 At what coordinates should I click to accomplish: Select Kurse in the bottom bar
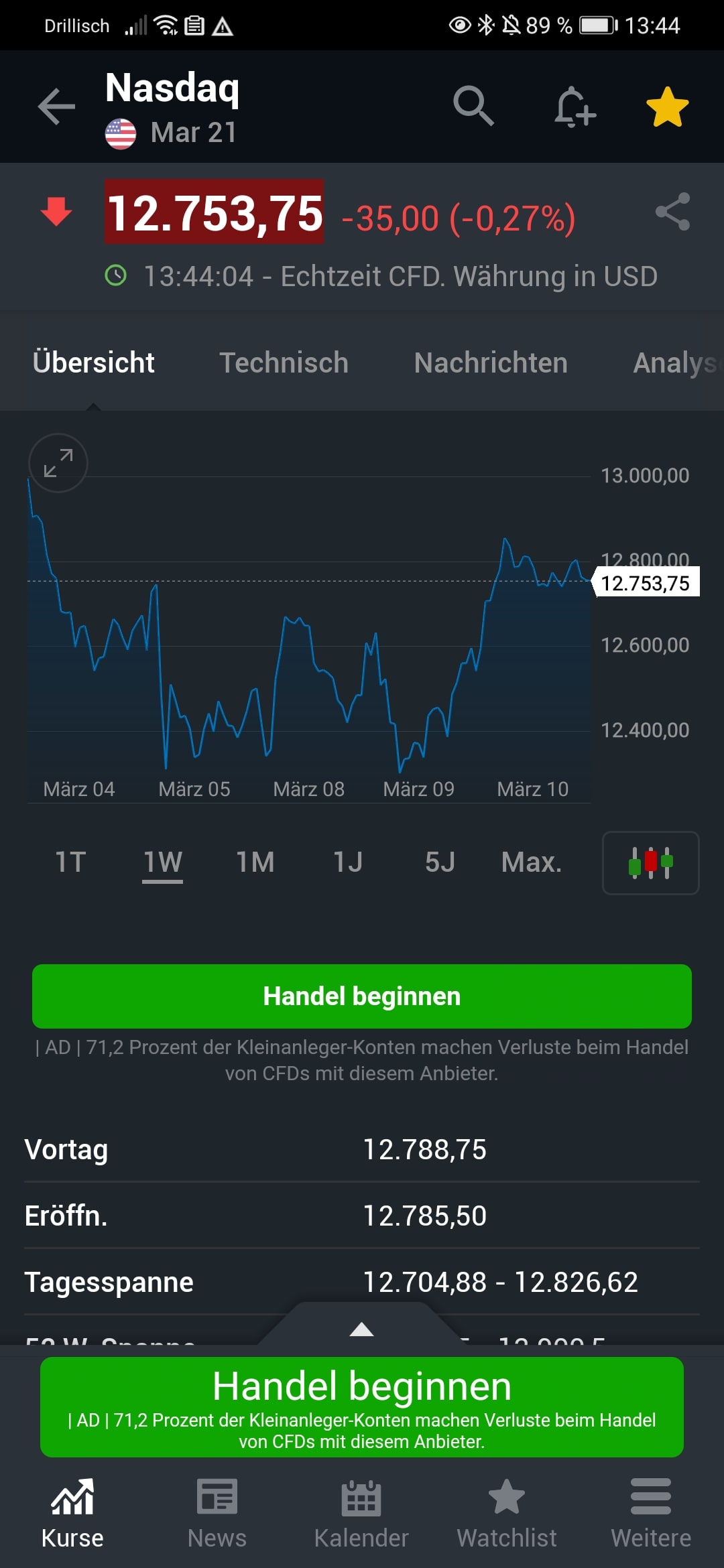pyautogui.click(x=72, y=1511)
